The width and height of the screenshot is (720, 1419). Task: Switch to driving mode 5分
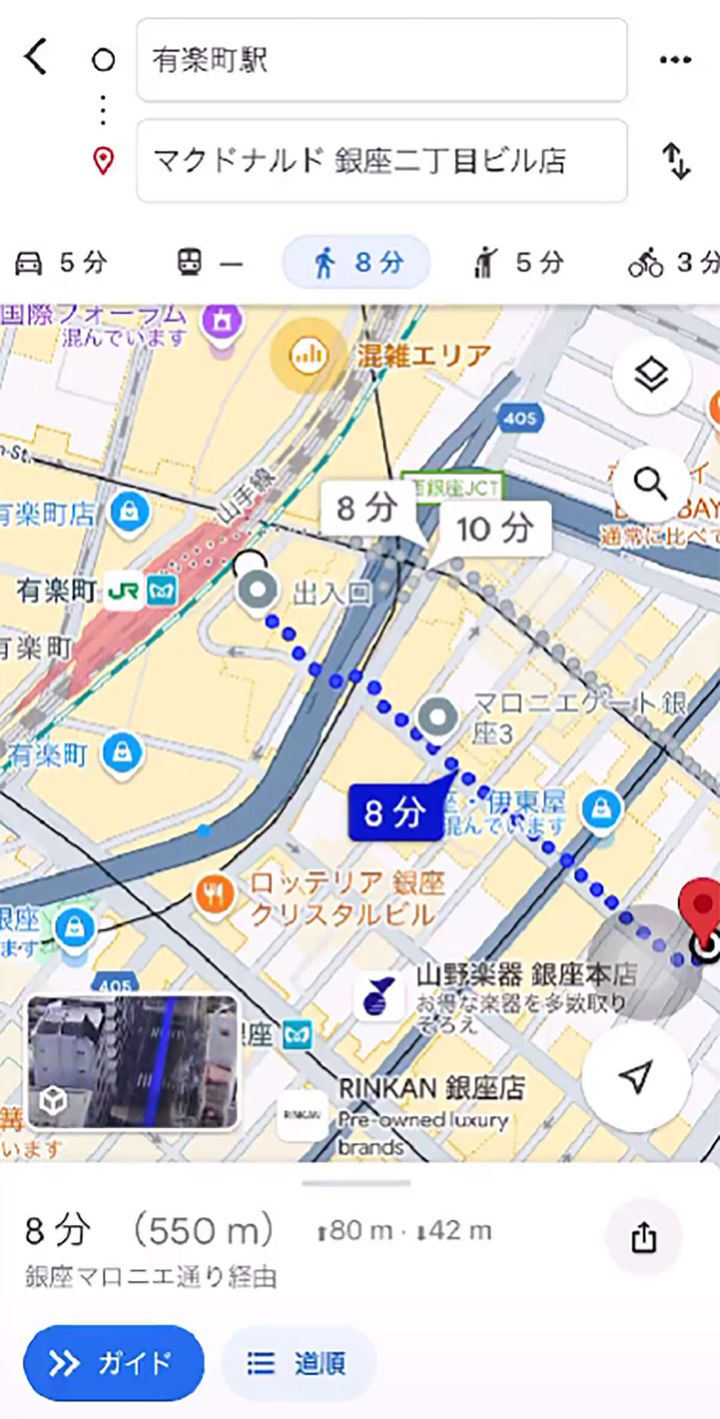[x=60, y=263]
